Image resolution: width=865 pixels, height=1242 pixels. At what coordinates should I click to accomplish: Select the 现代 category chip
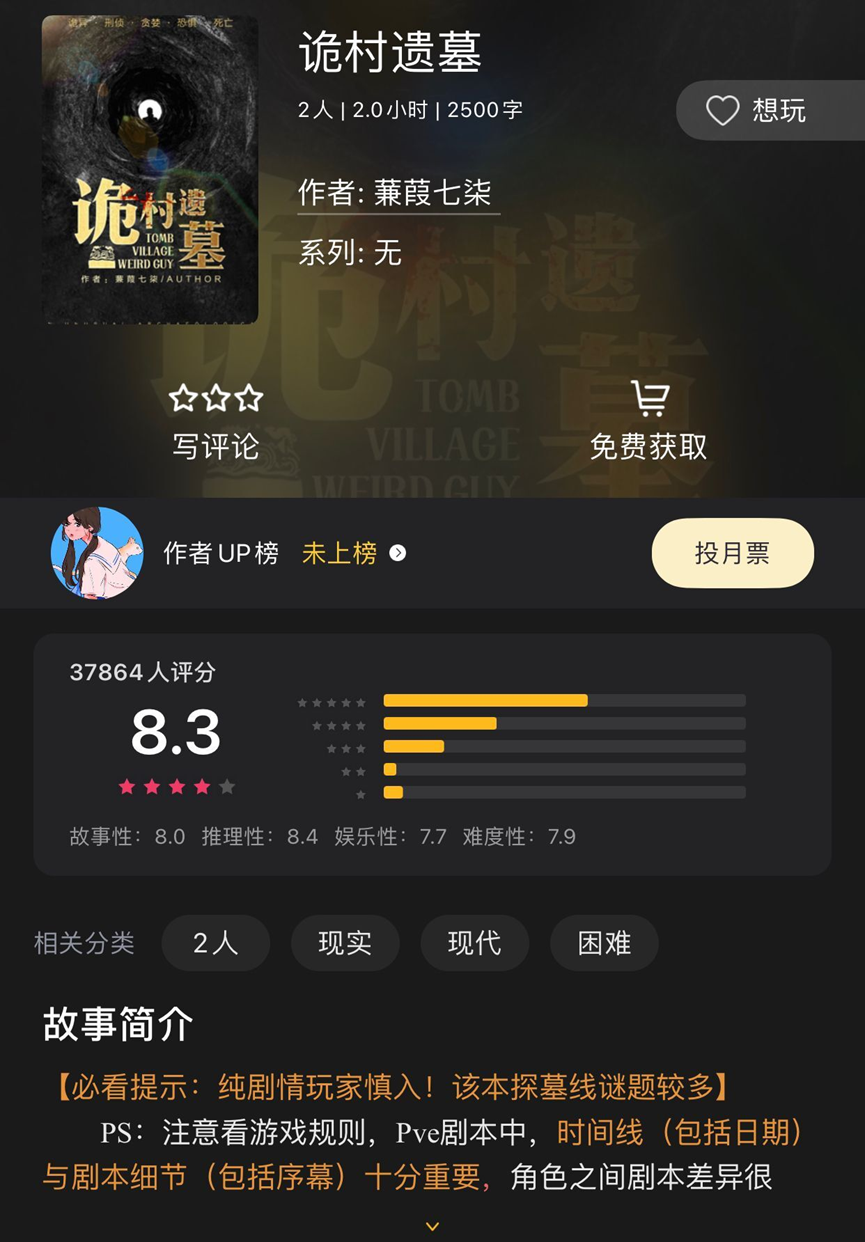pyautogui.click(x=474, y=943)
